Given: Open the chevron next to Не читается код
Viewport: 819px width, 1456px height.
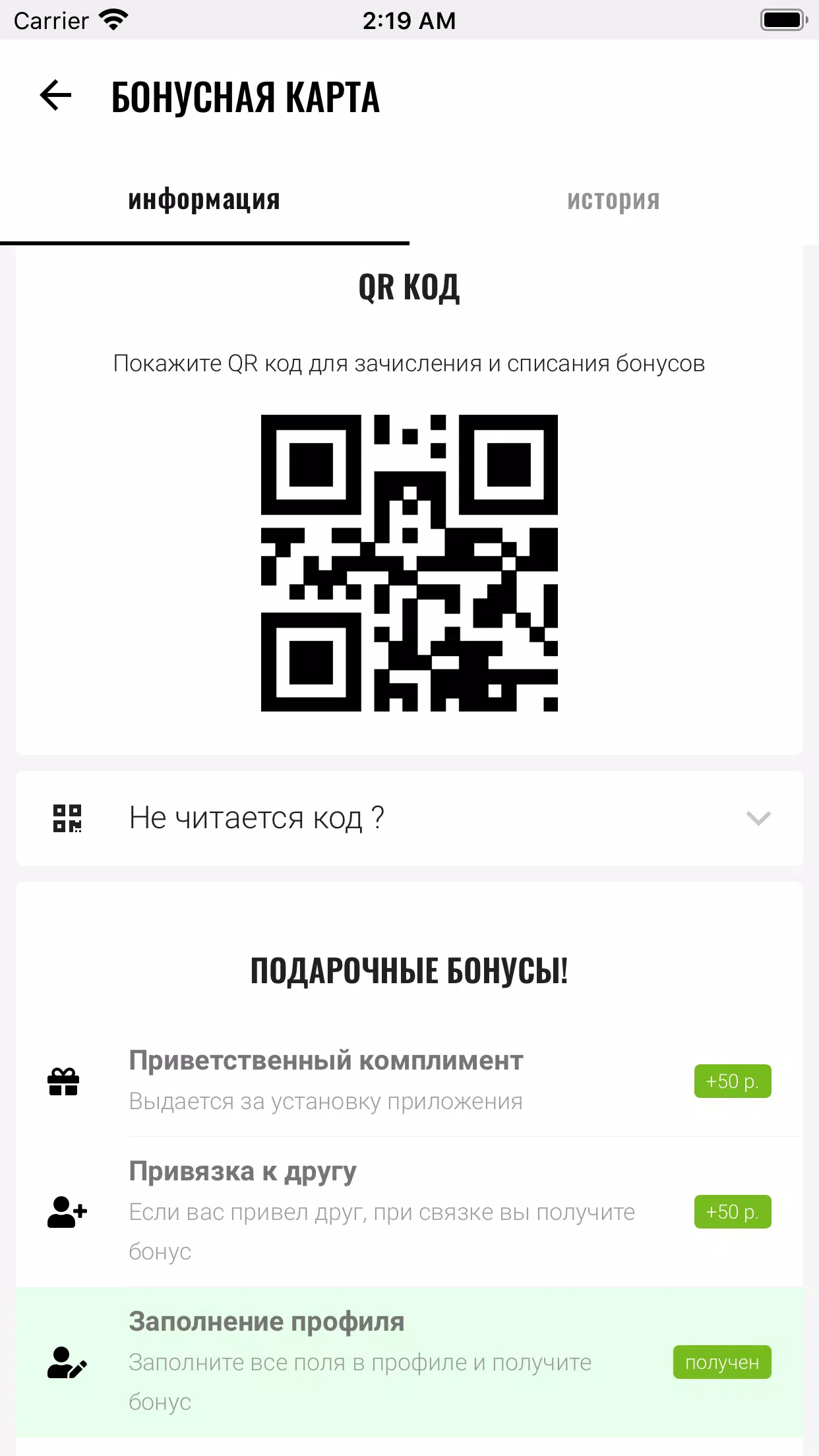Looking at the screenshot, I should pos(760,818).
